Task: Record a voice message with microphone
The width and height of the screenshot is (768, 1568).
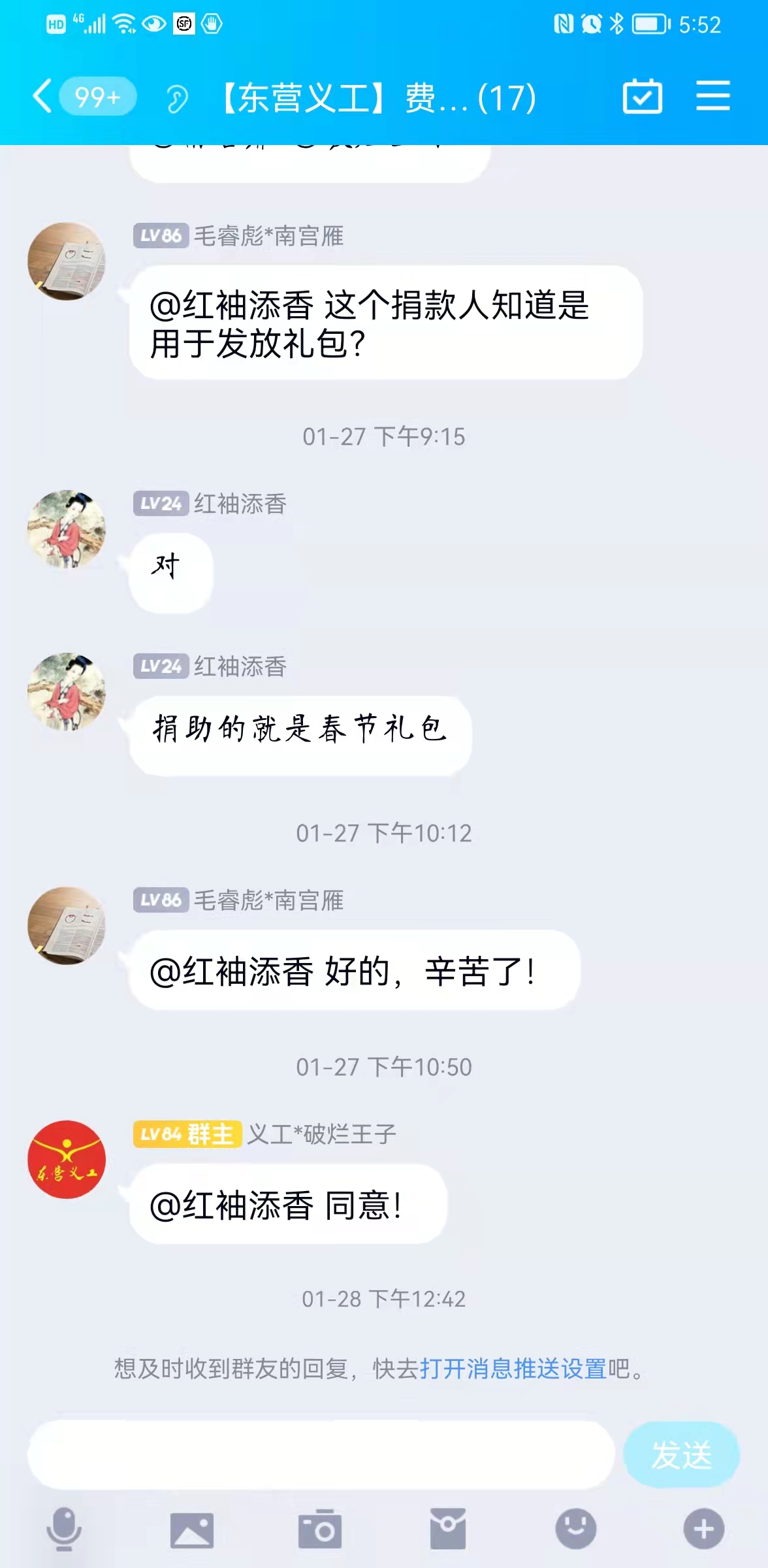Action: (64, 1529)
